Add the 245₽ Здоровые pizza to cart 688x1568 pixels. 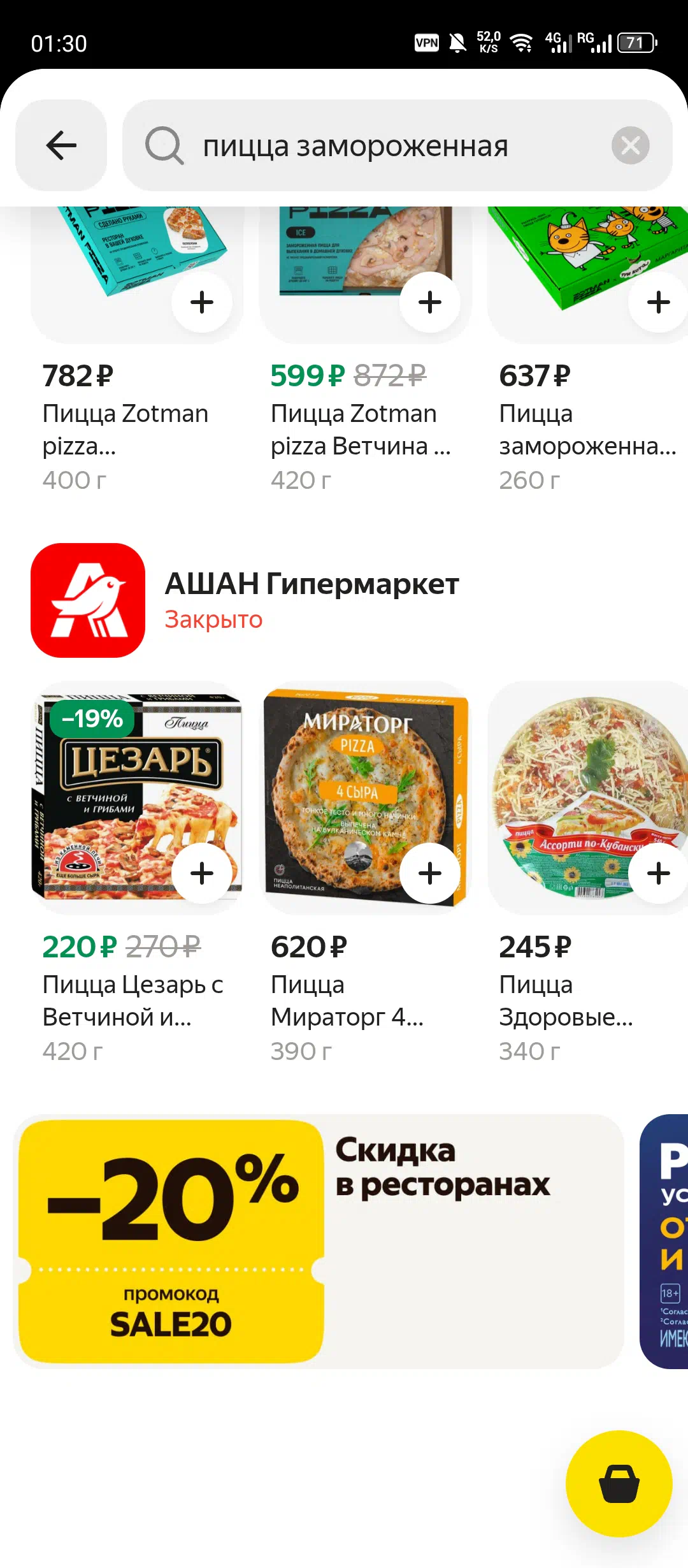[657, 873]
